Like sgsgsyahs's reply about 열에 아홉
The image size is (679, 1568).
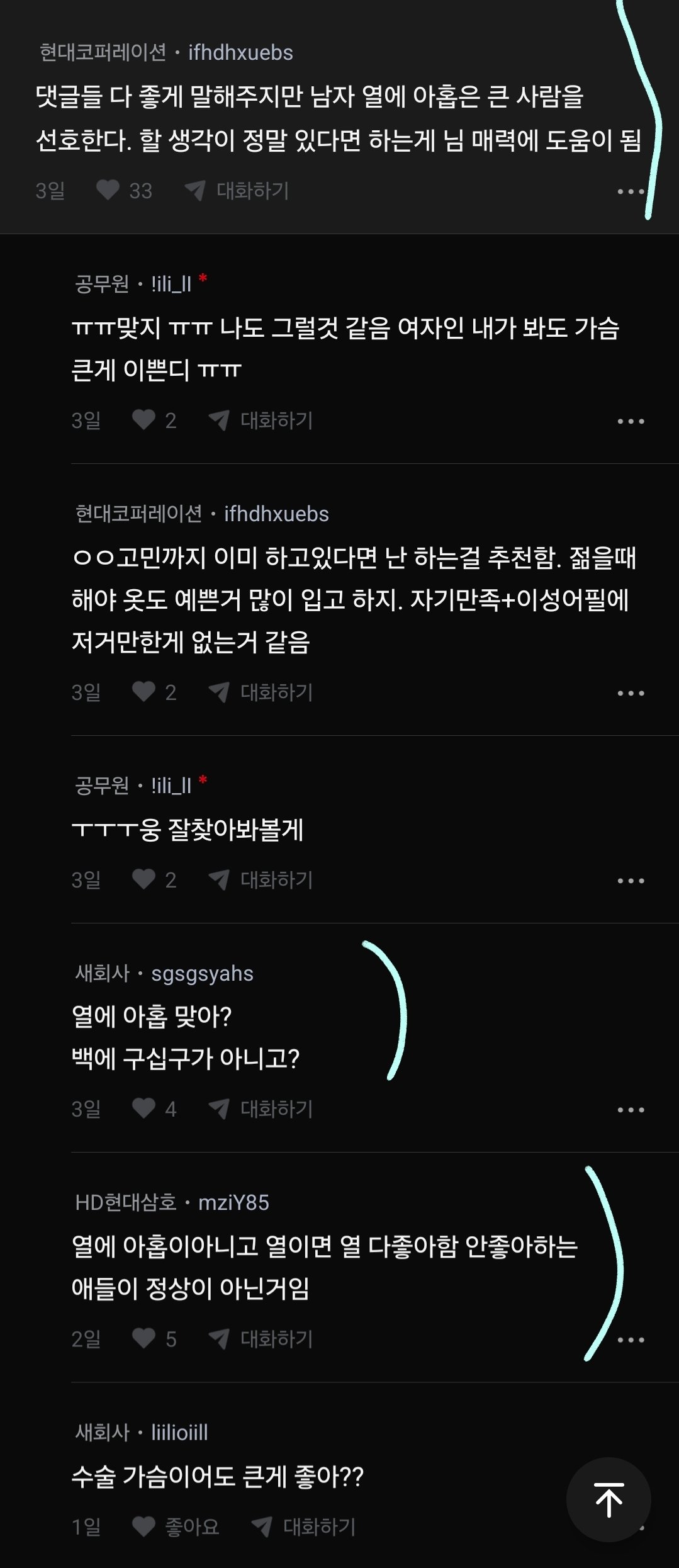tap(144, 1108)
